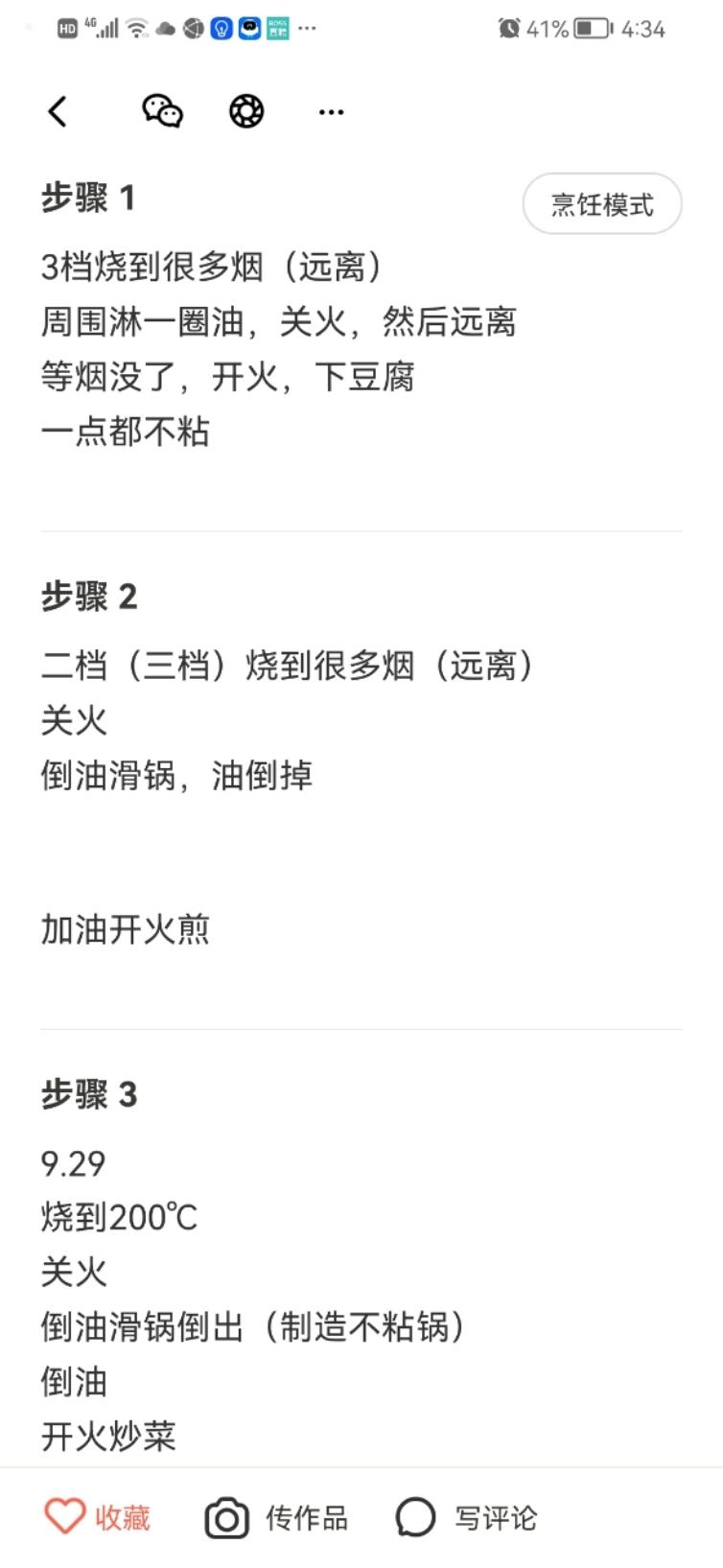The height and width of the screenshot is (1568, 723).
Task: Share to WeChat Moments shutter icon
Action: [x=245, y=110]
